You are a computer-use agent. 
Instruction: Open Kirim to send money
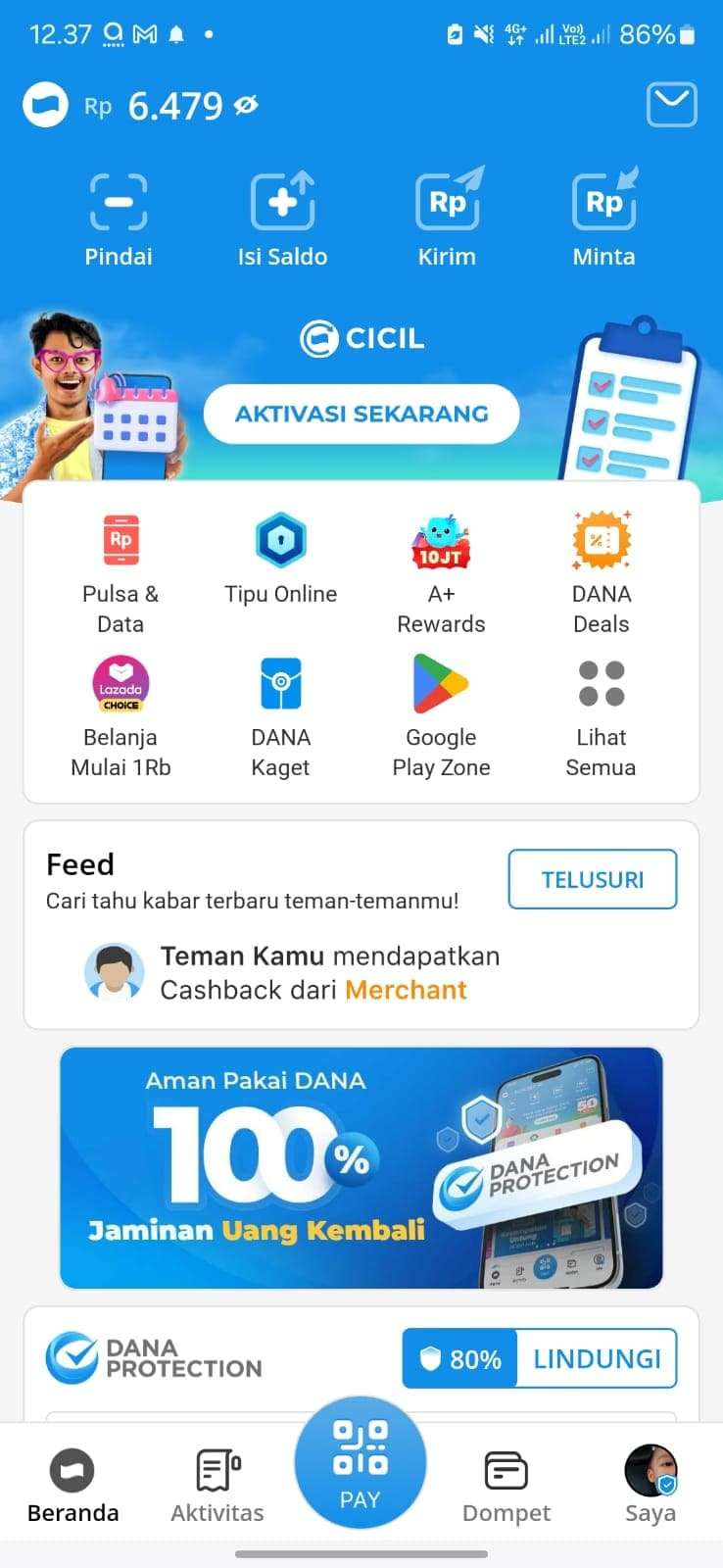click(x=448, y=220)
